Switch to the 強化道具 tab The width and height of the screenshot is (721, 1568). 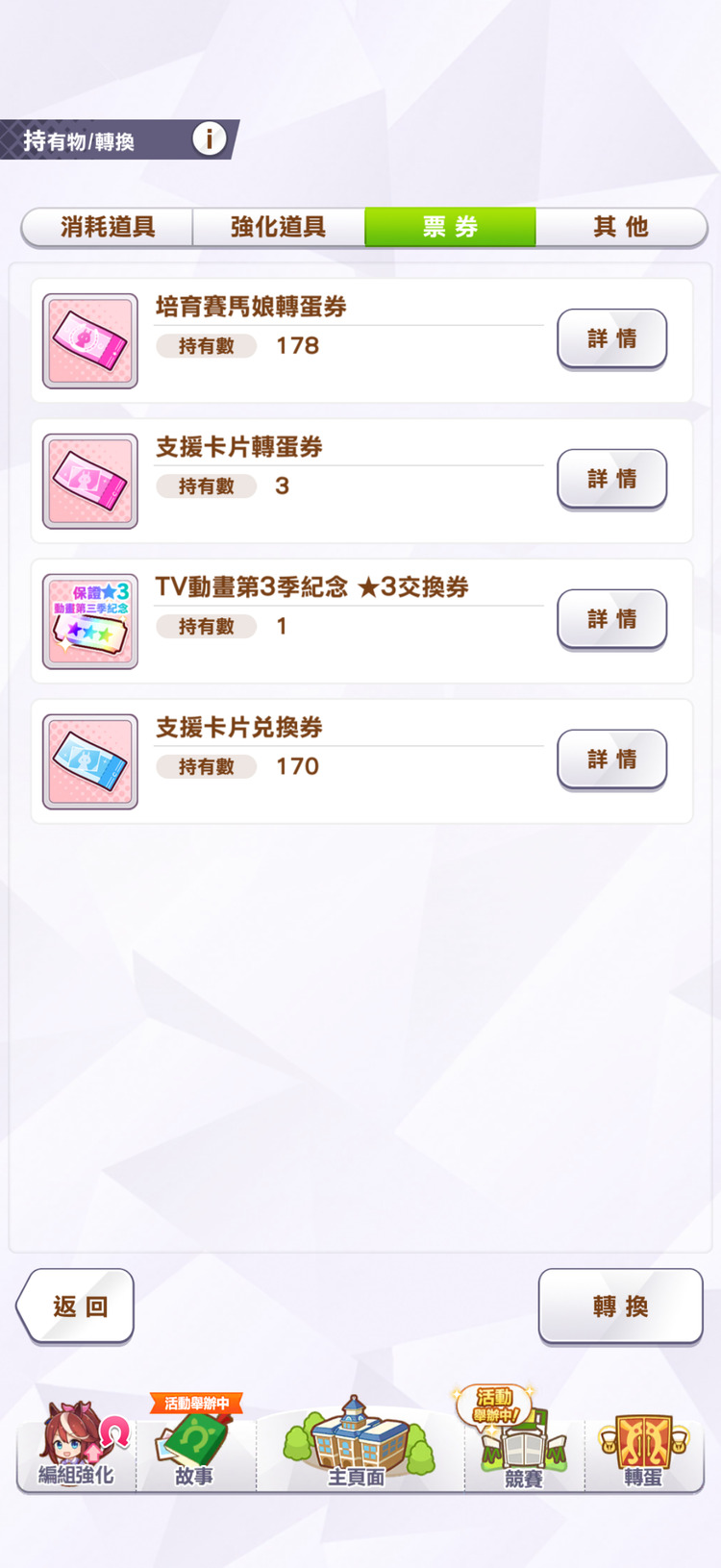(279, 227)
